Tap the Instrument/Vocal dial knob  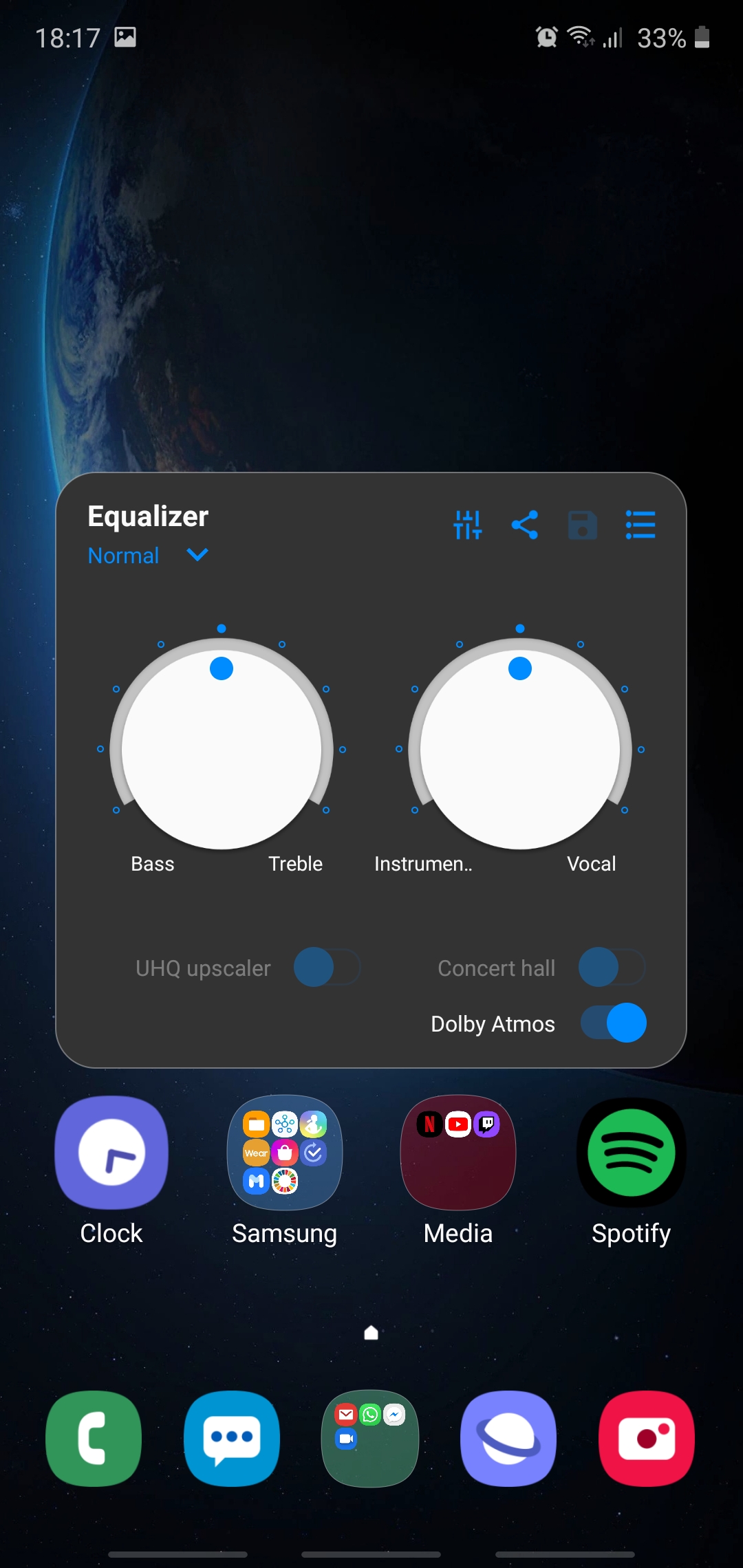(x=520, y=746)
